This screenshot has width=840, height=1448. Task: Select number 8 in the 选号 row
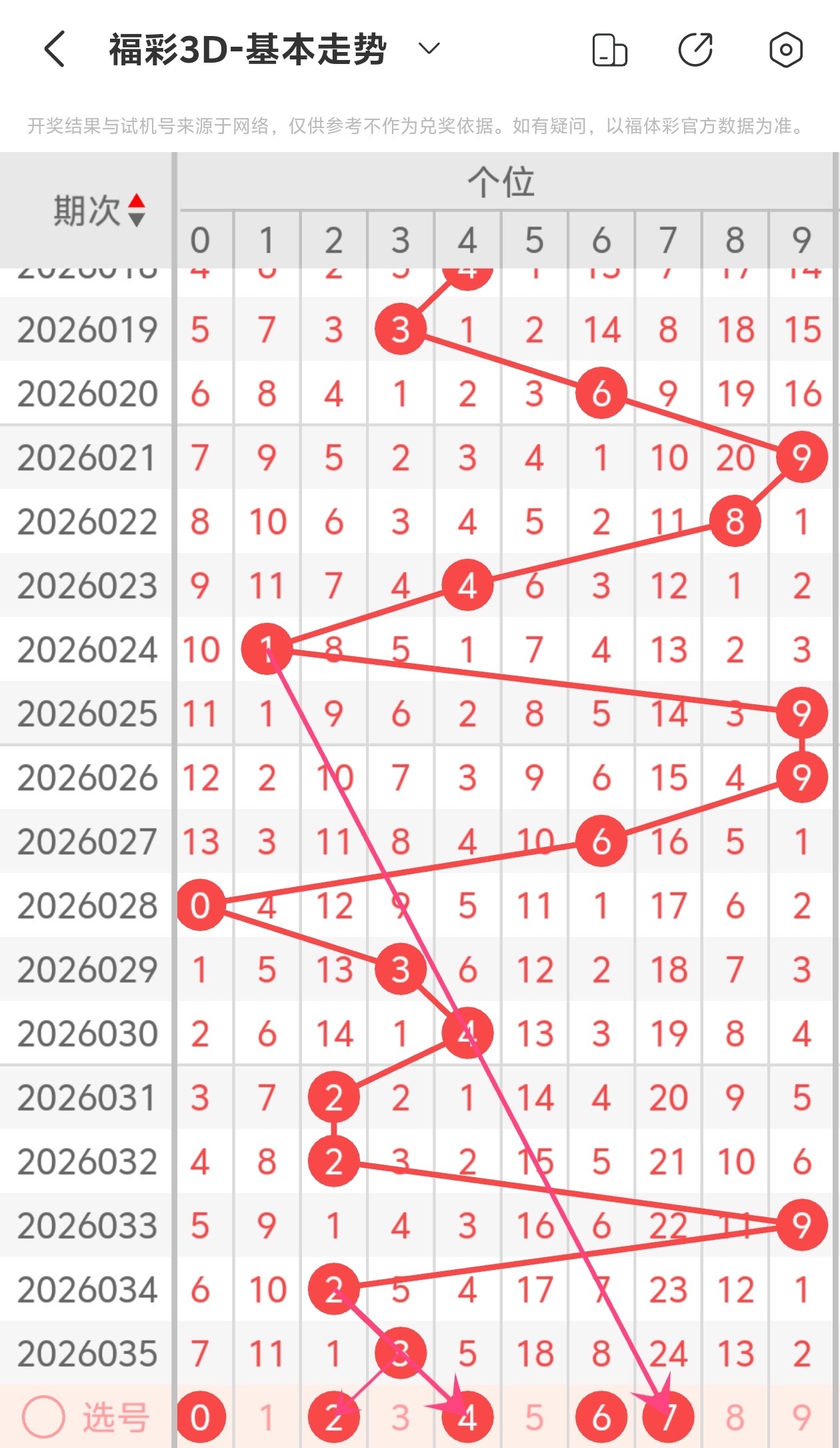pos(735,1417)
